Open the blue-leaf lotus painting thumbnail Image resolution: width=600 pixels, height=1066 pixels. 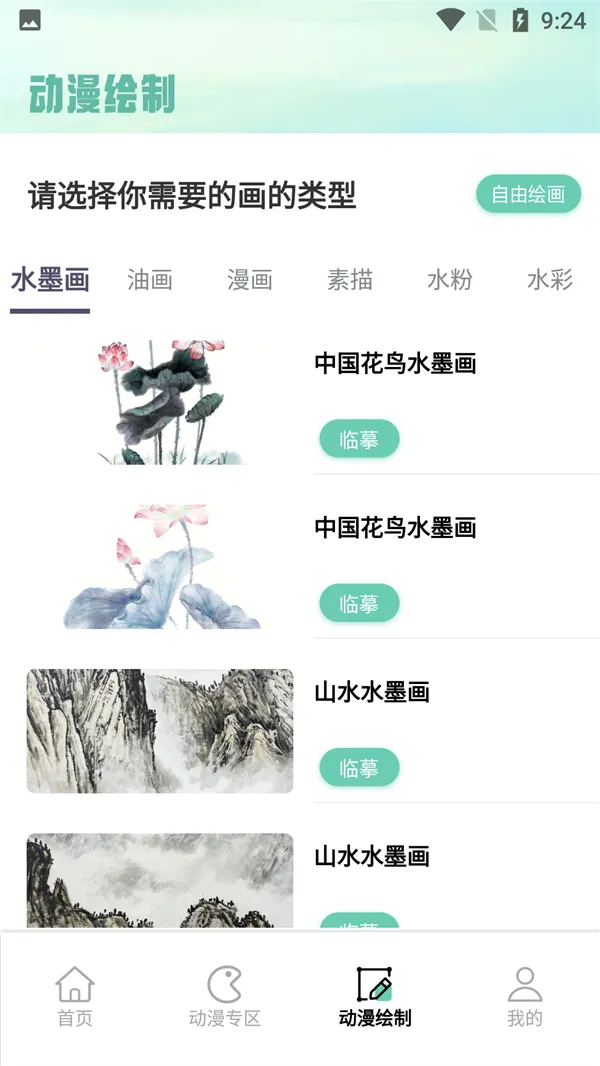pos(160,566)
